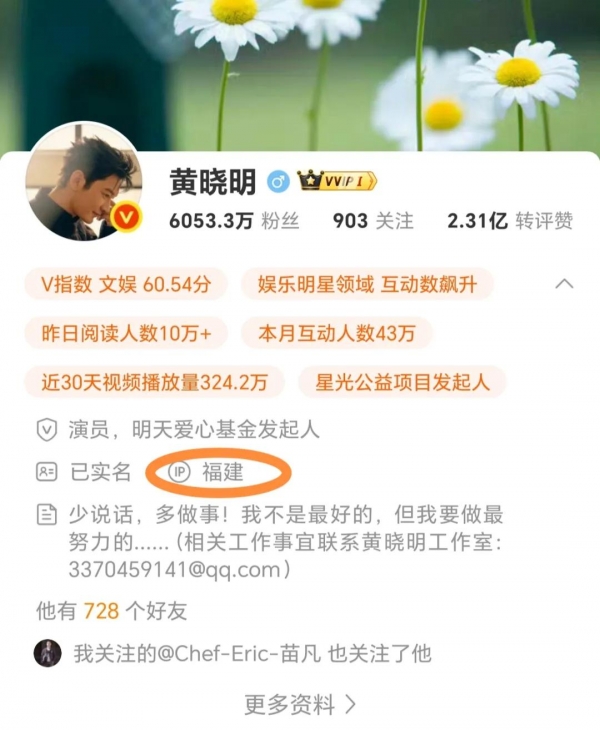This screenshot has width=600, height=730.
Task: Expand 更多资料 for more profile info
Action: [299, 704]
